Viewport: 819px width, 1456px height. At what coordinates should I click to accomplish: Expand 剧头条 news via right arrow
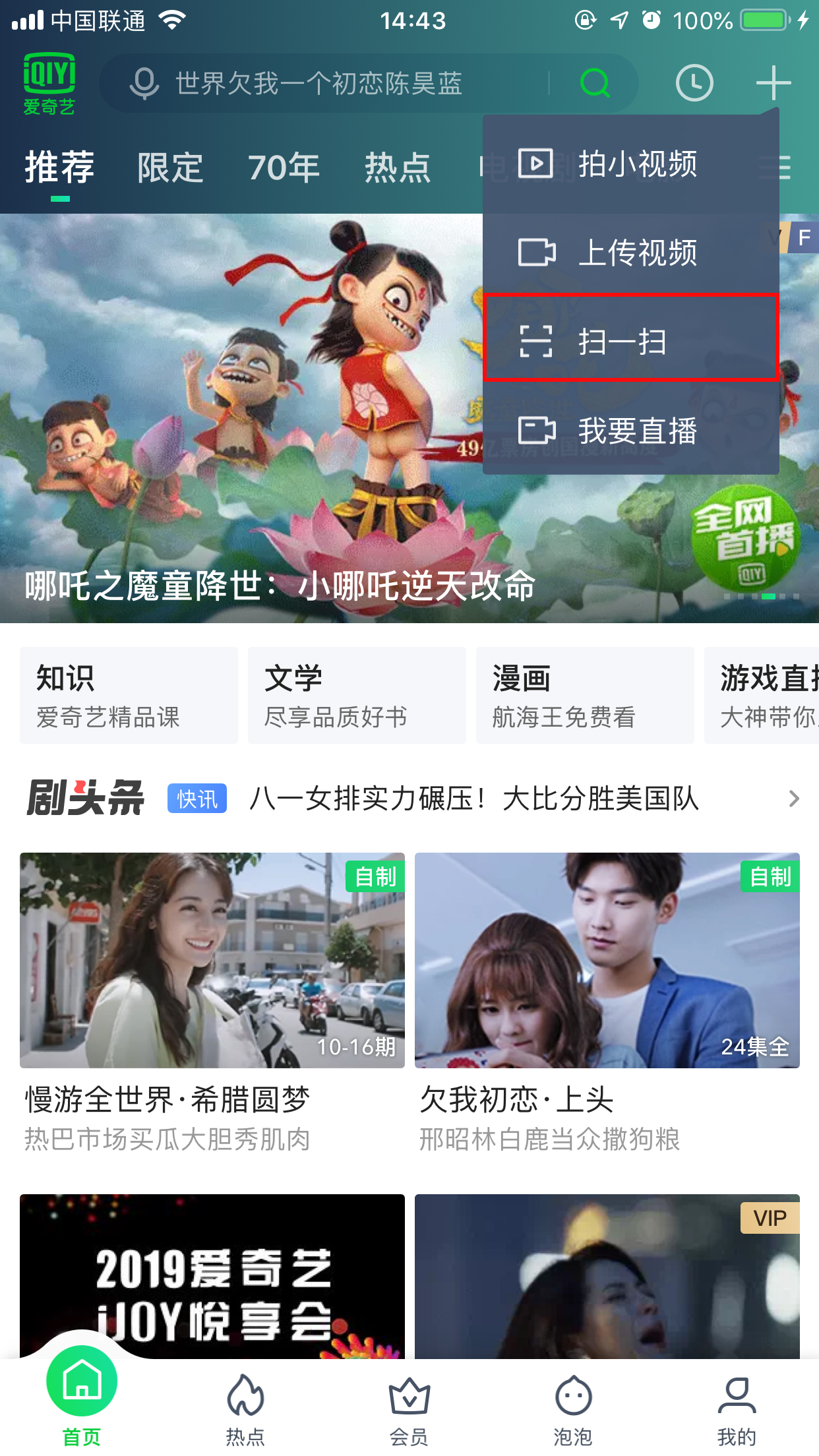pyautogui.click(x=793, y=799)
